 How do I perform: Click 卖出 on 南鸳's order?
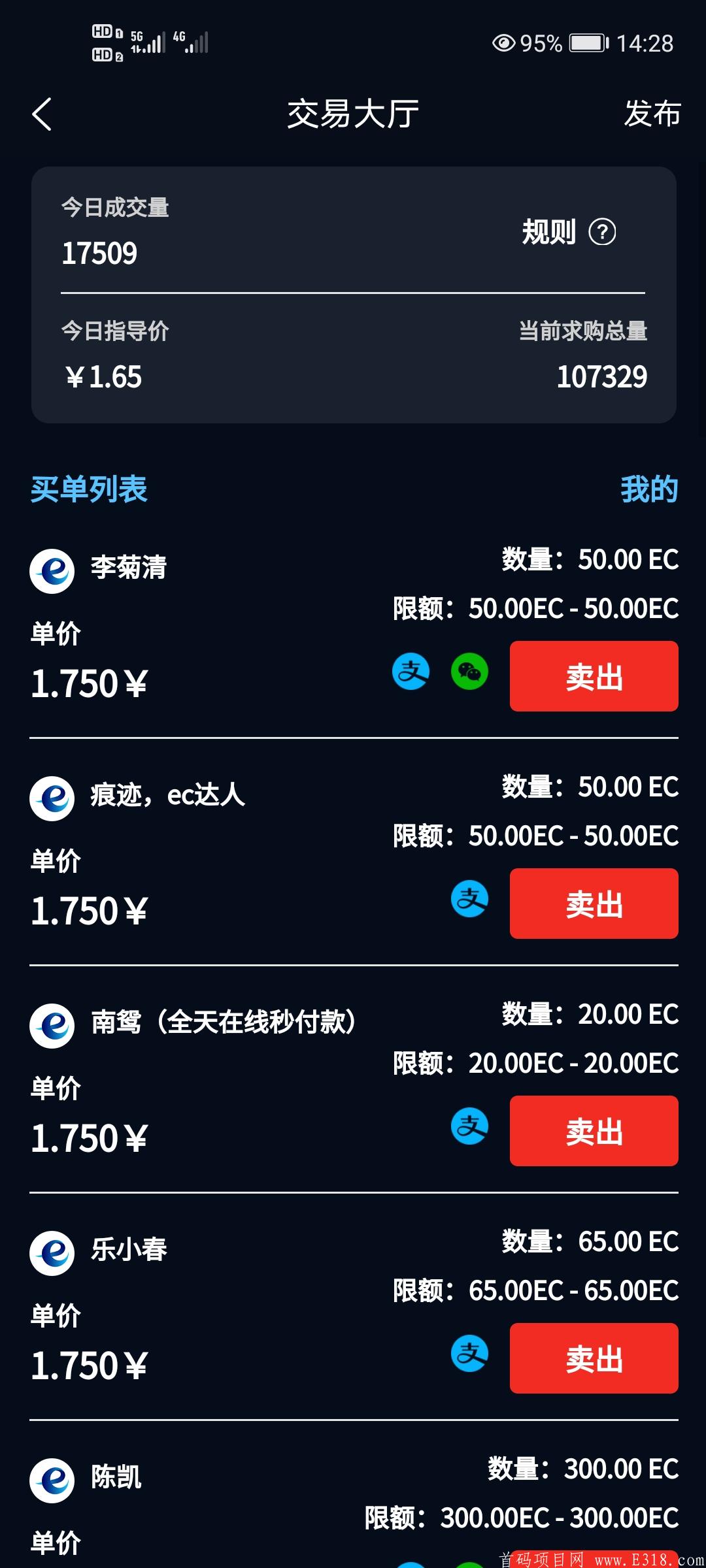coord(594,1131)
